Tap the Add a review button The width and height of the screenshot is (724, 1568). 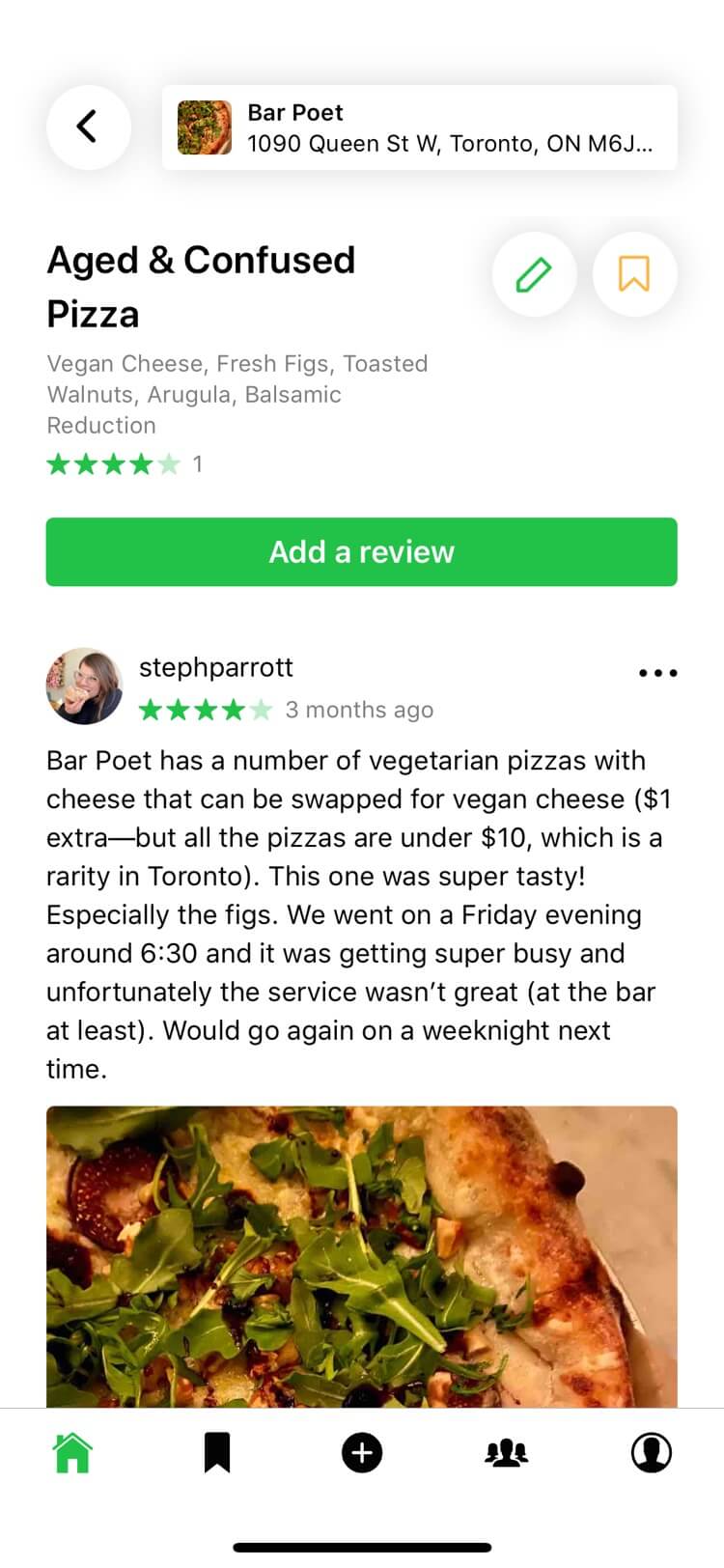361,552
